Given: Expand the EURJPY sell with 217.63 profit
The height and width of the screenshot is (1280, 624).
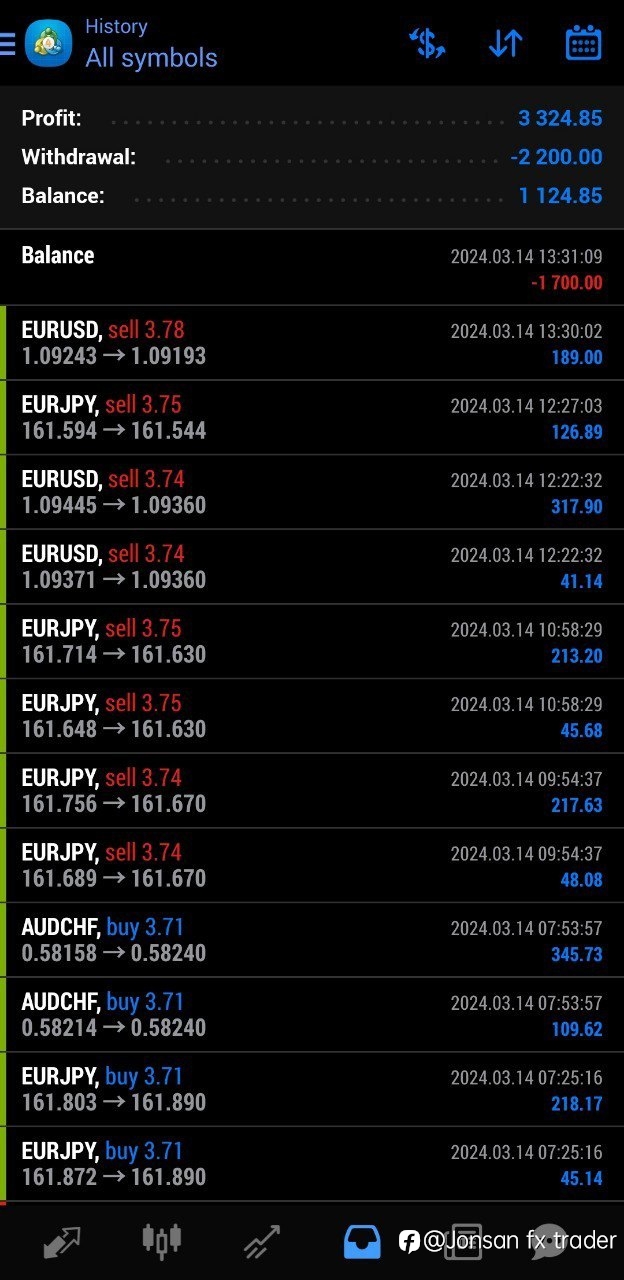Looking at the screenshot, I should 312,791.
